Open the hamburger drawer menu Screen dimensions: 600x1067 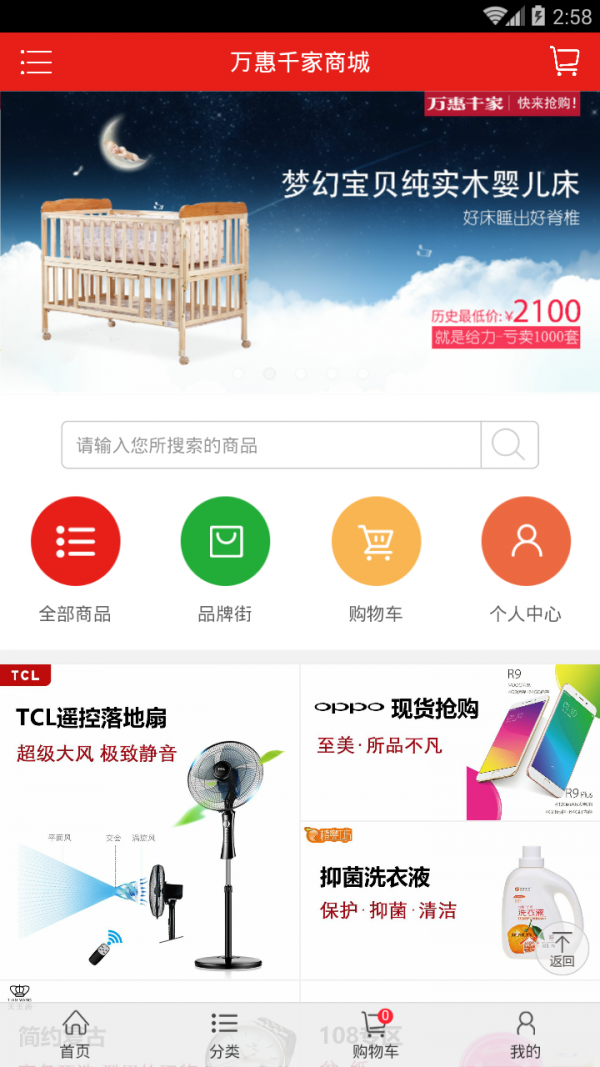pos(36,62)
